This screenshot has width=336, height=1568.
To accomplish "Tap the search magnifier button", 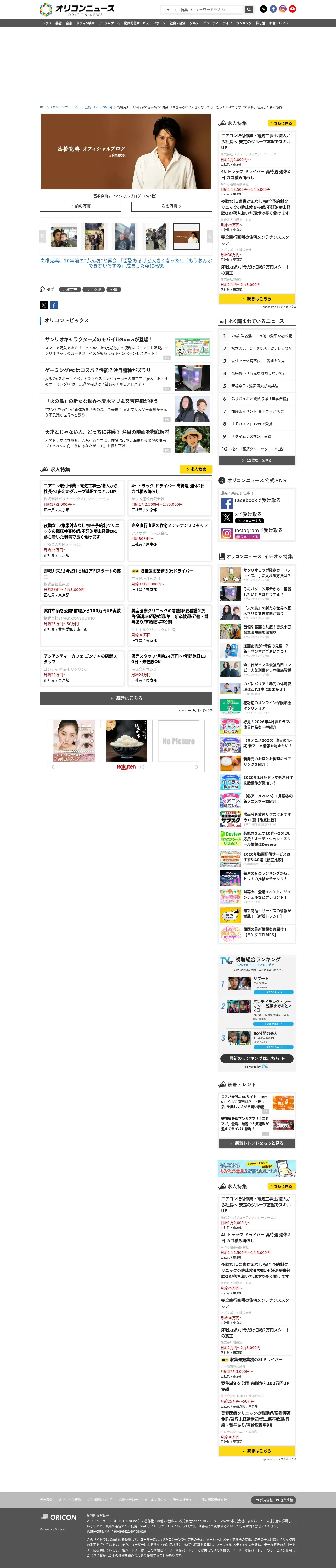I will point(249,10).
